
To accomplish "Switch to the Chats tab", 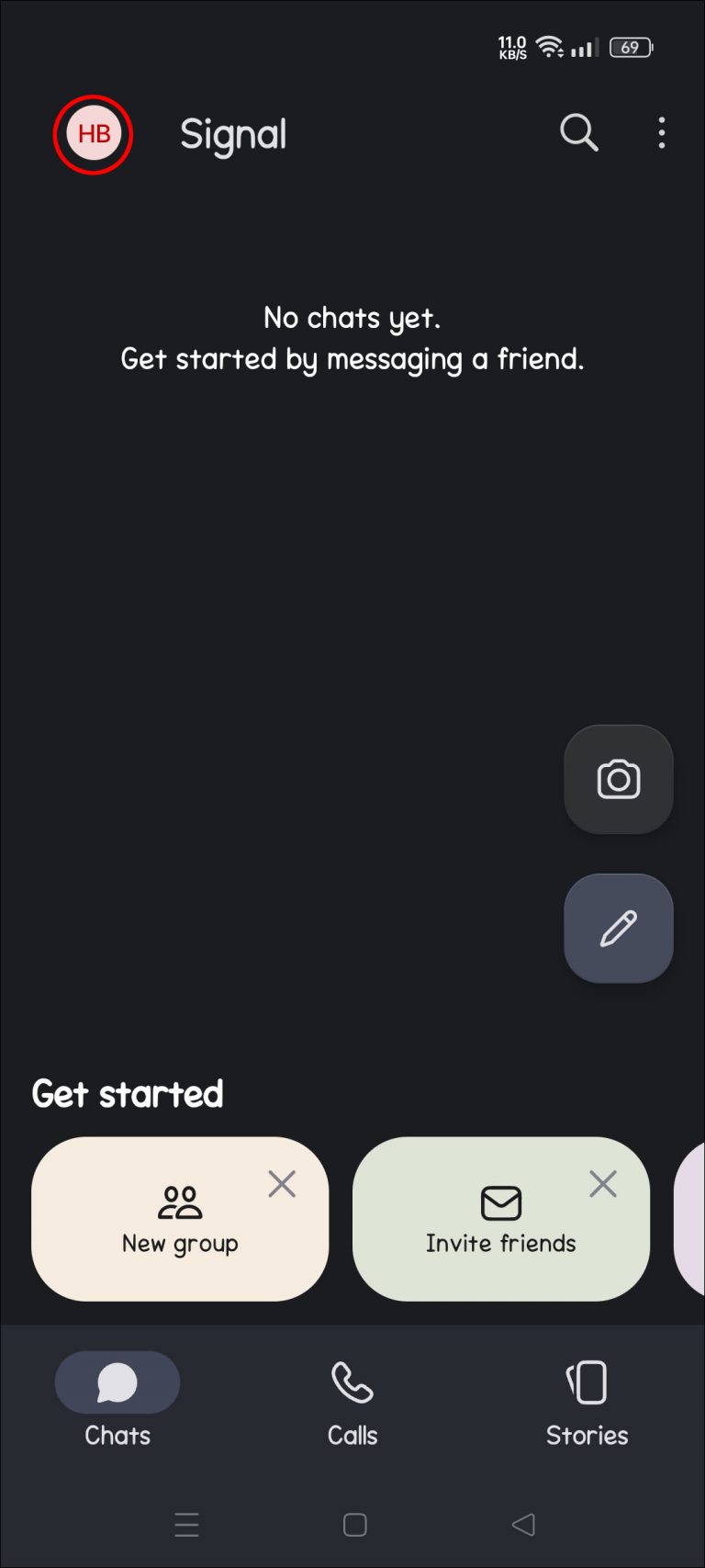I will pyautogui.click(x=117, y=1401).
